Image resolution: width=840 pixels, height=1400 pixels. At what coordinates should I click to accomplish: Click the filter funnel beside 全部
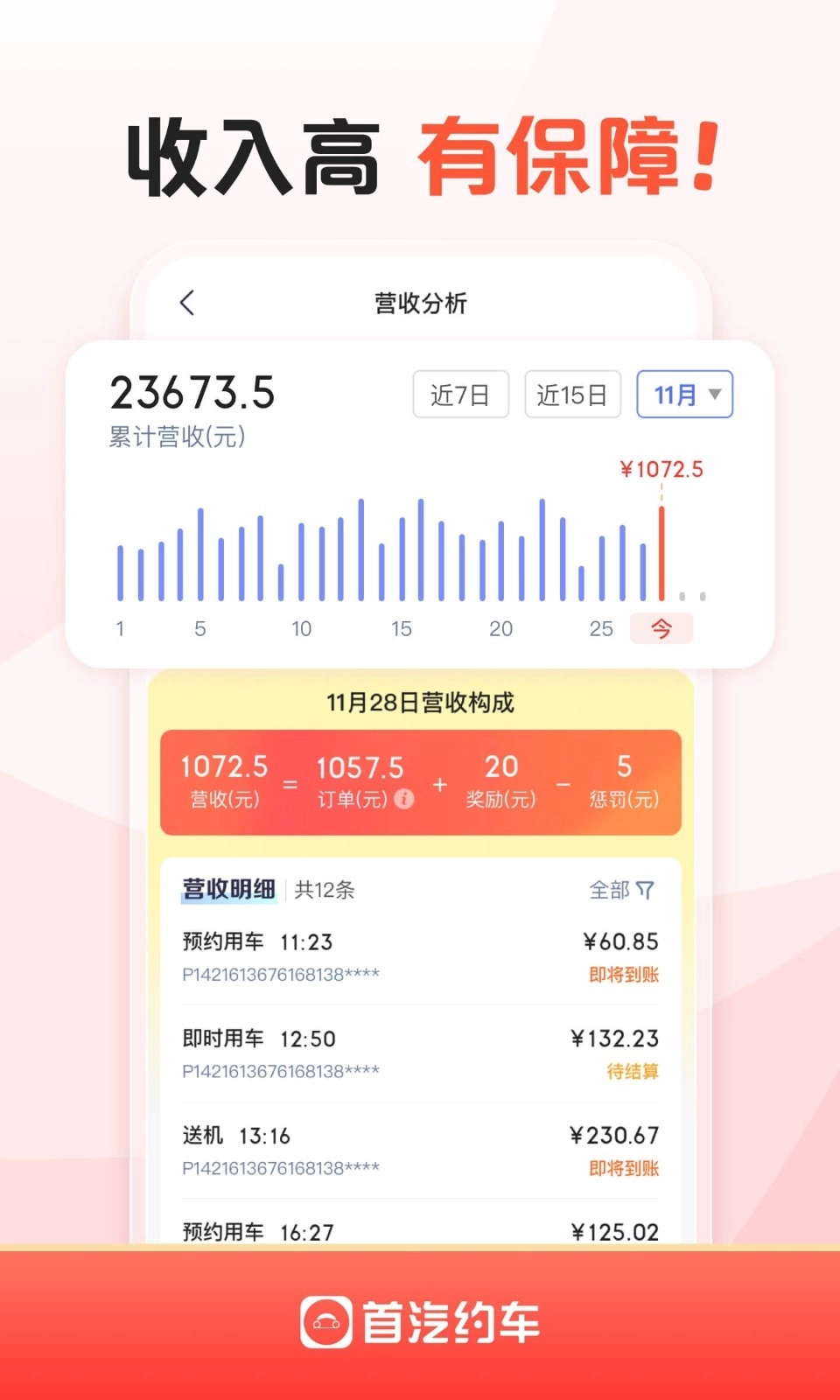[646, 890]
